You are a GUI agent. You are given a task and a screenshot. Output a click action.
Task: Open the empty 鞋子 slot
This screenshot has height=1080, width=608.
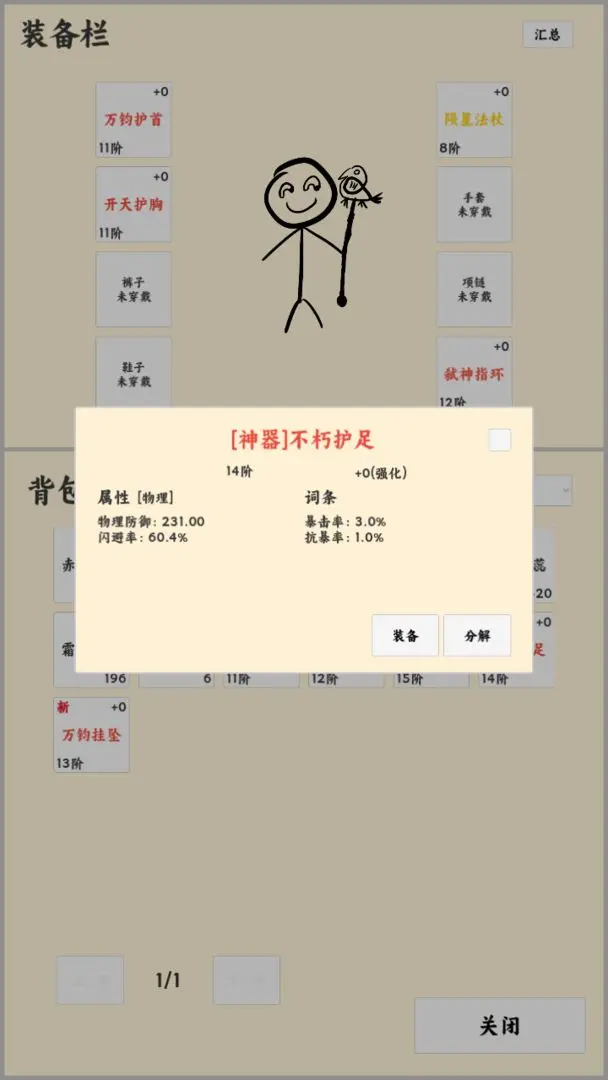(133, 372)
